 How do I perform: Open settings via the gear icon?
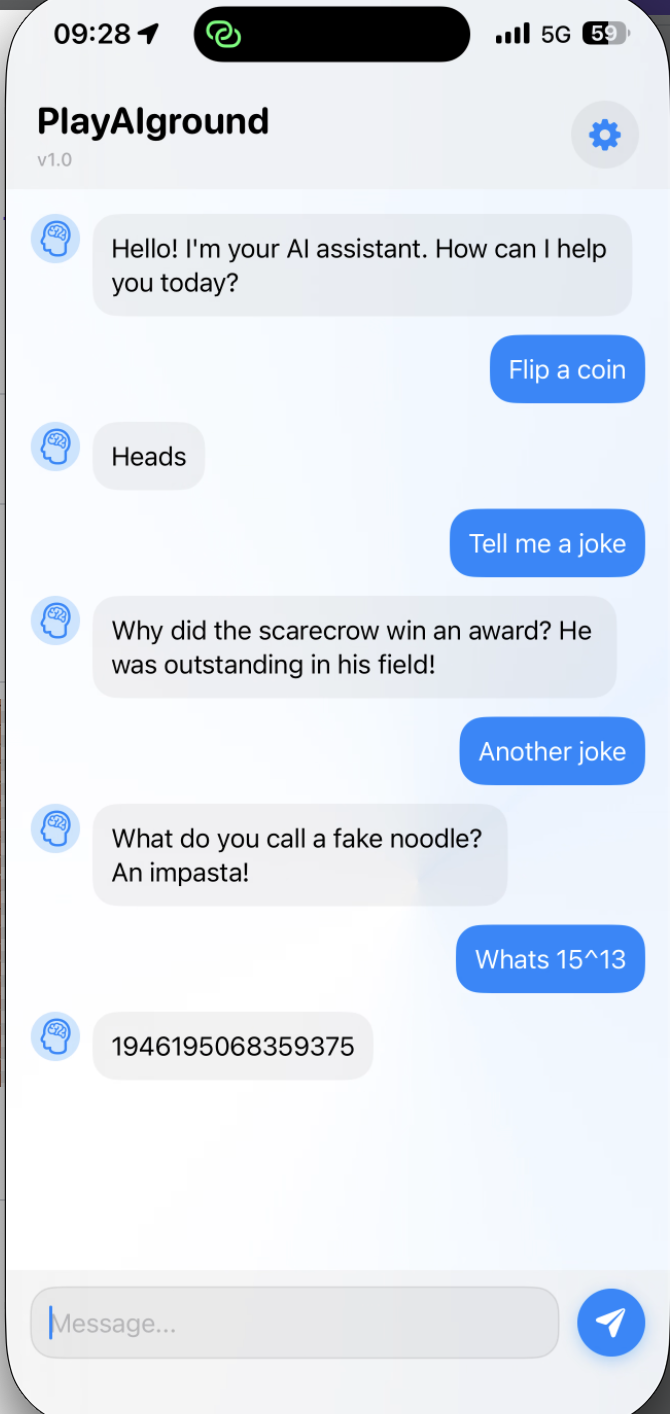[604, 134]
